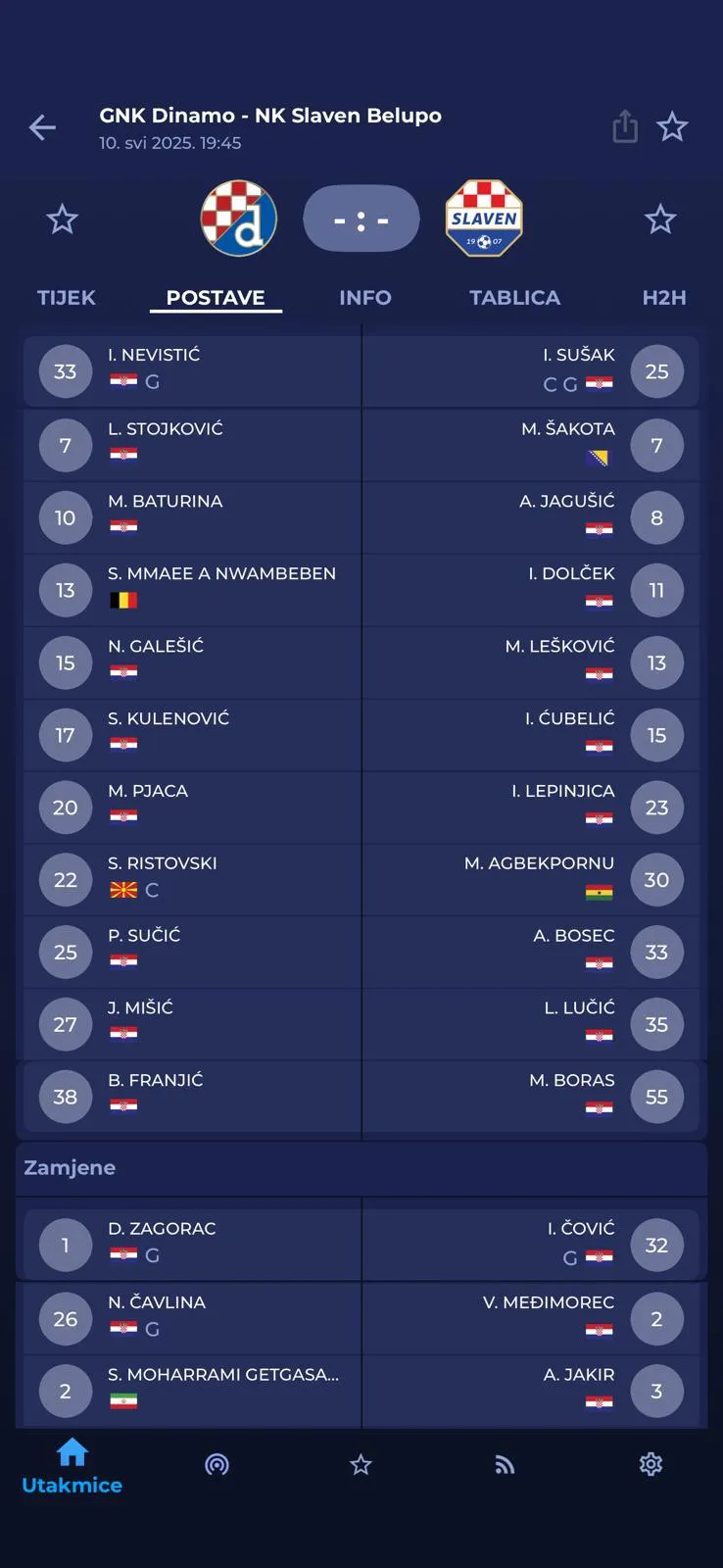Open the Slaven Belupo team crest
The image size is (723, 1568).
point(484,219)
